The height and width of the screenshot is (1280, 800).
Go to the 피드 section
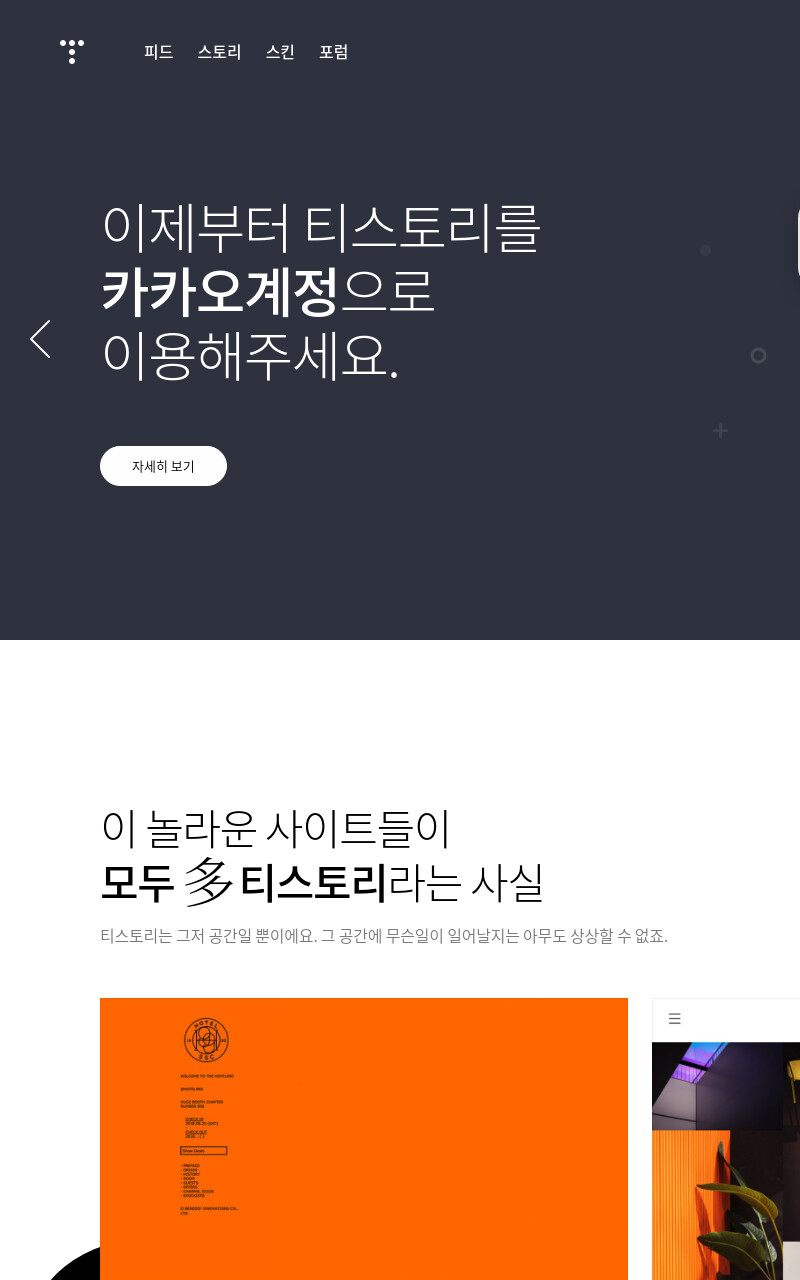point(159,52)
